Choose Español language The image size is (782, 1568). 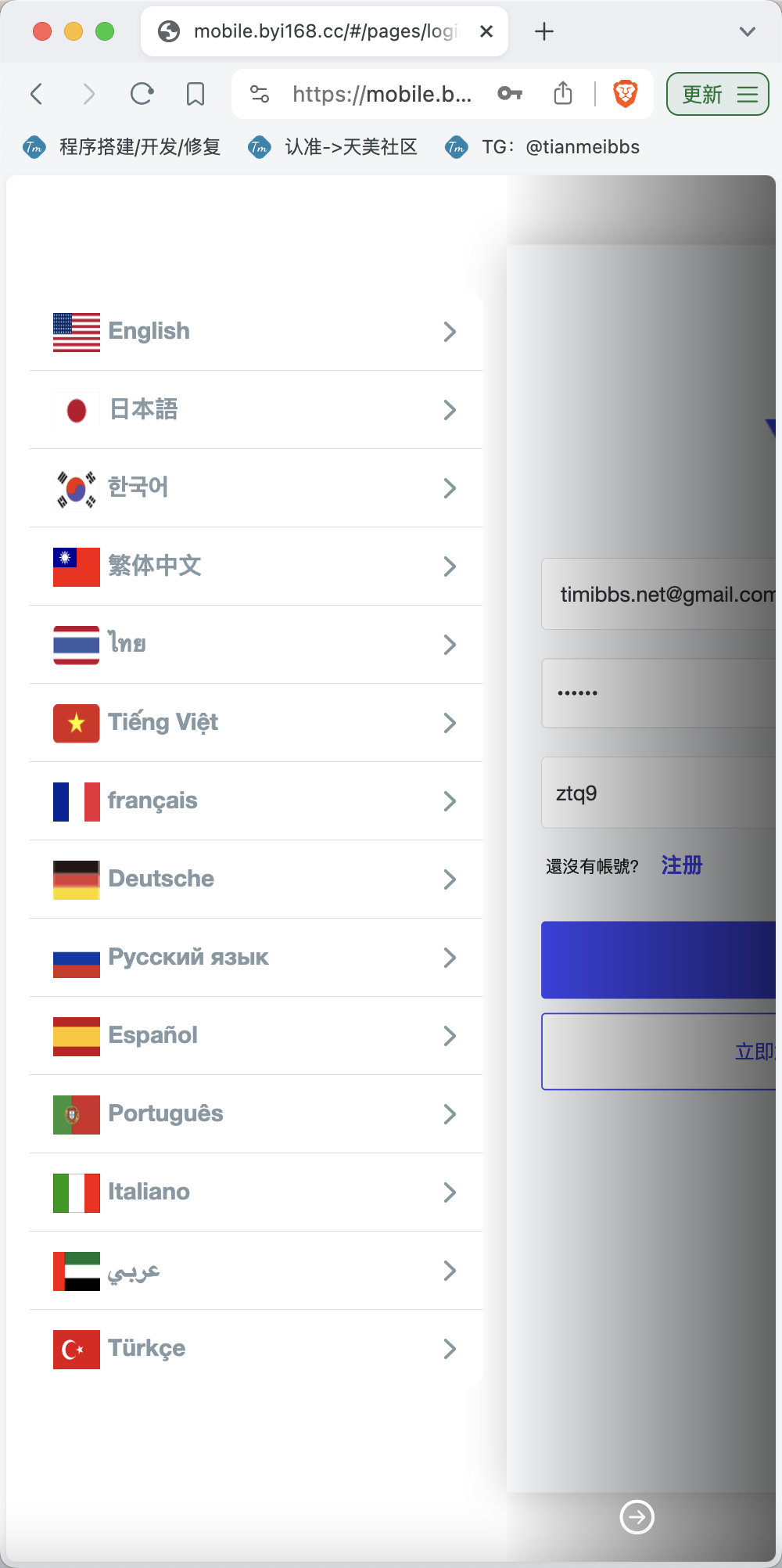(x=256, y=1036)
